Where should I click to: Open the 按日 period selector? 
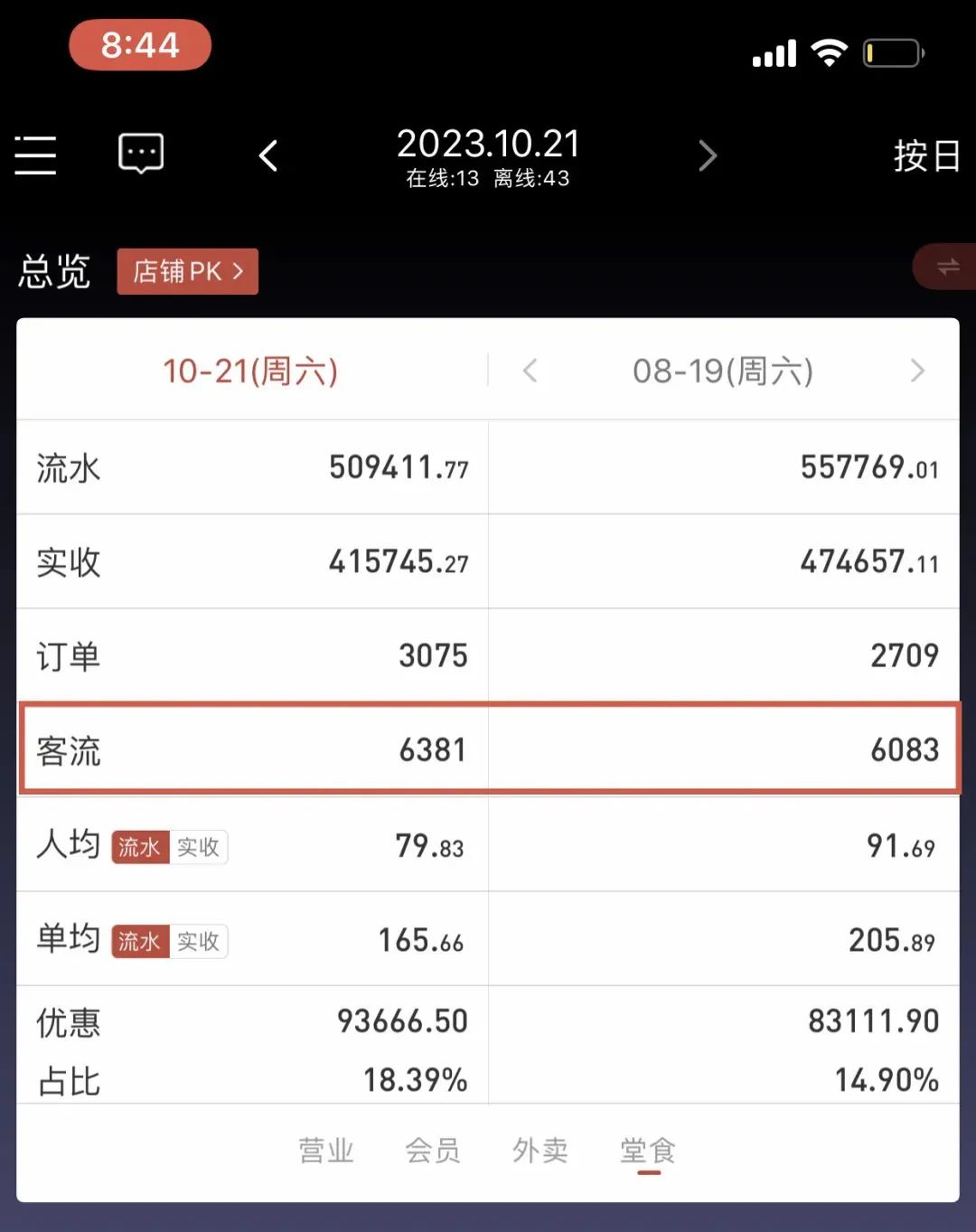click(925, 156)
